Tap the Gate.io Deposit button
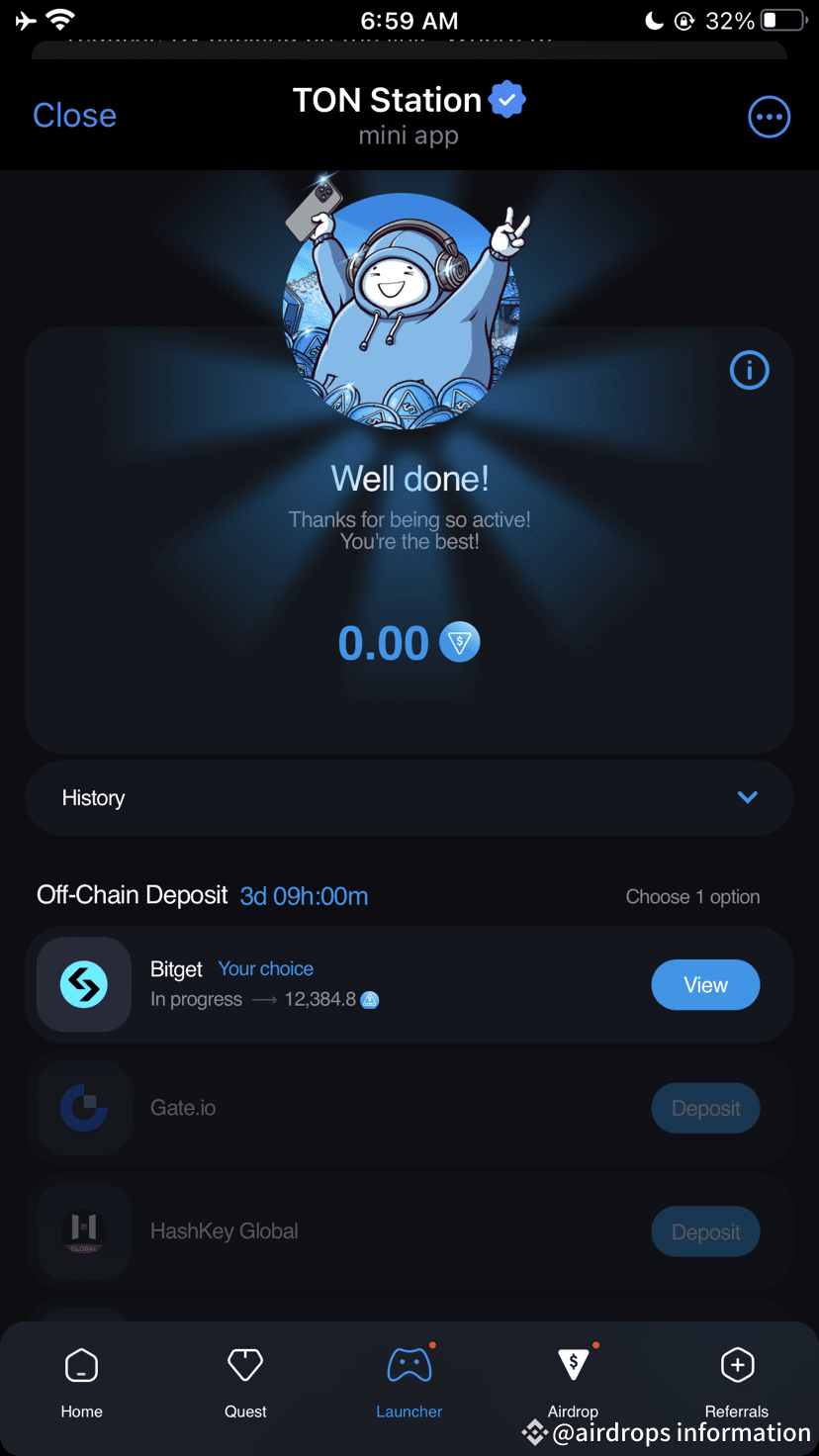Viewport: 819px width, 1456px height. pyautogui.click(x=705, y=1108)
